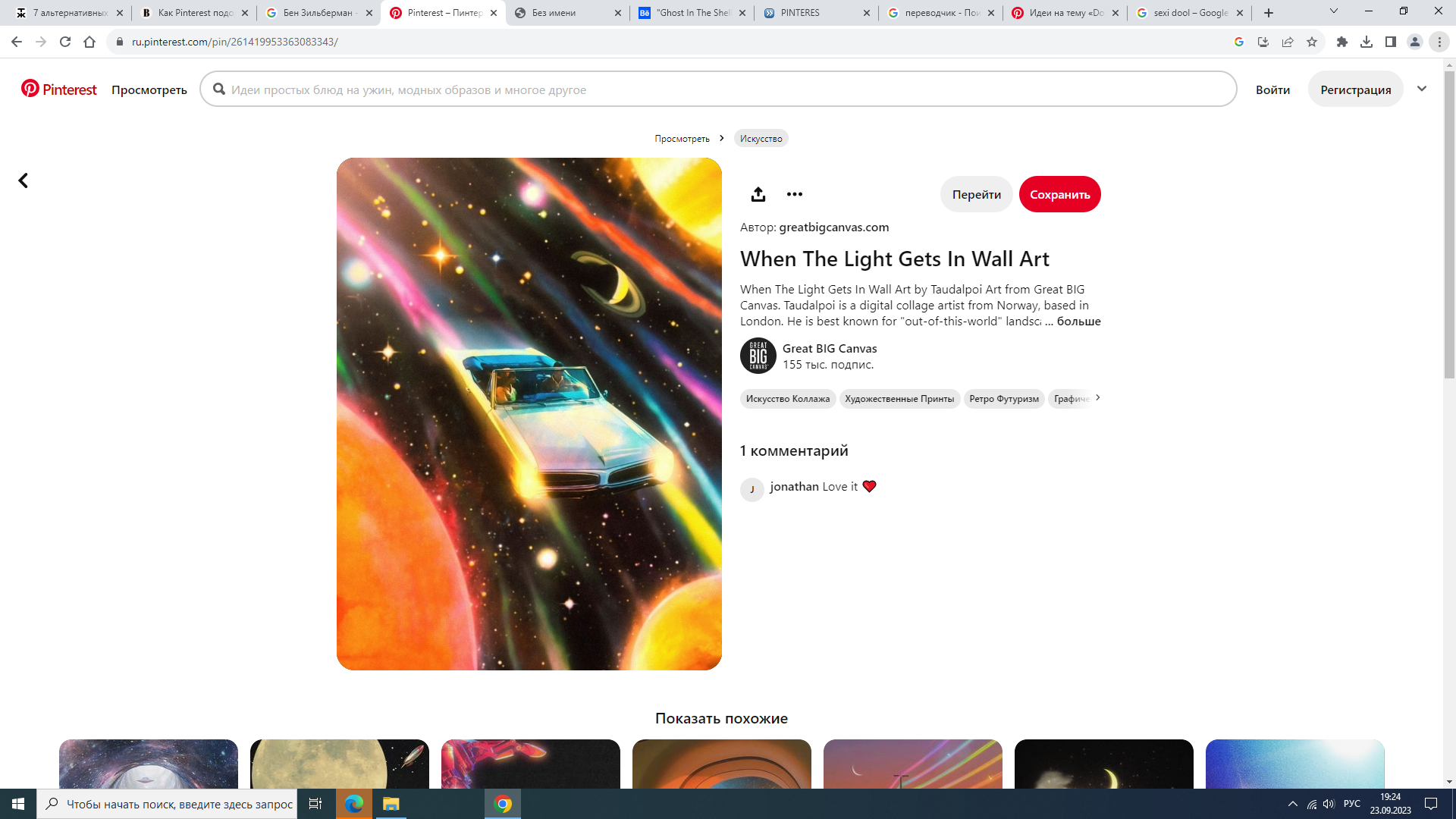
Task: Open greatbigcanvas.com author link
Action: (833, 227)
